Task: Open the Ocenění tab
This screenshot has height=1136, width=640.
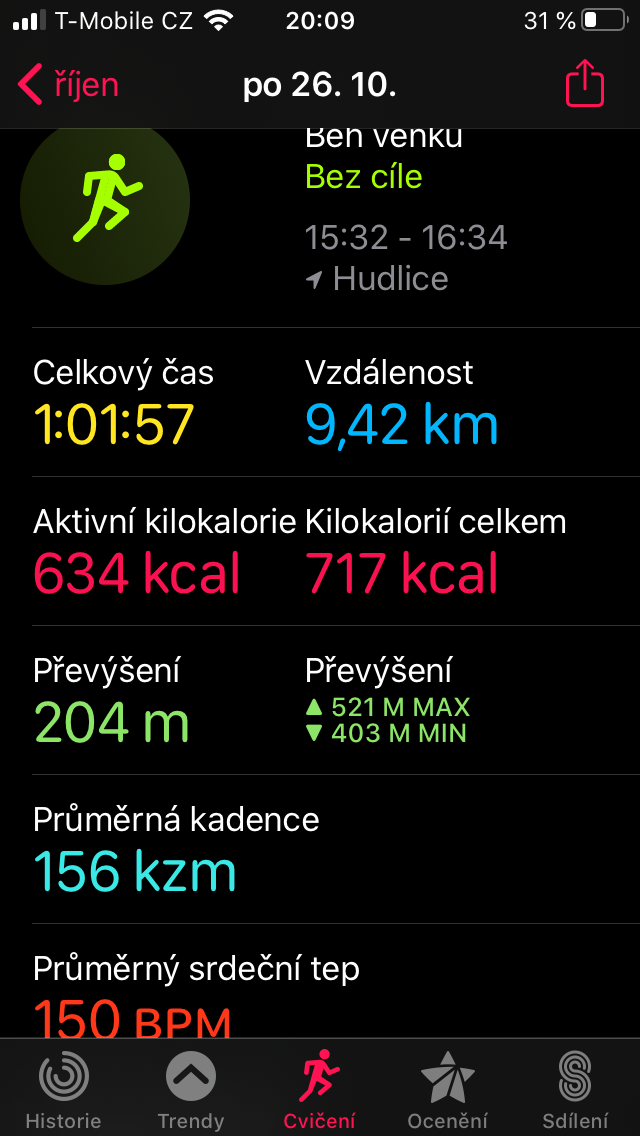Action: tap(447, 1090)
